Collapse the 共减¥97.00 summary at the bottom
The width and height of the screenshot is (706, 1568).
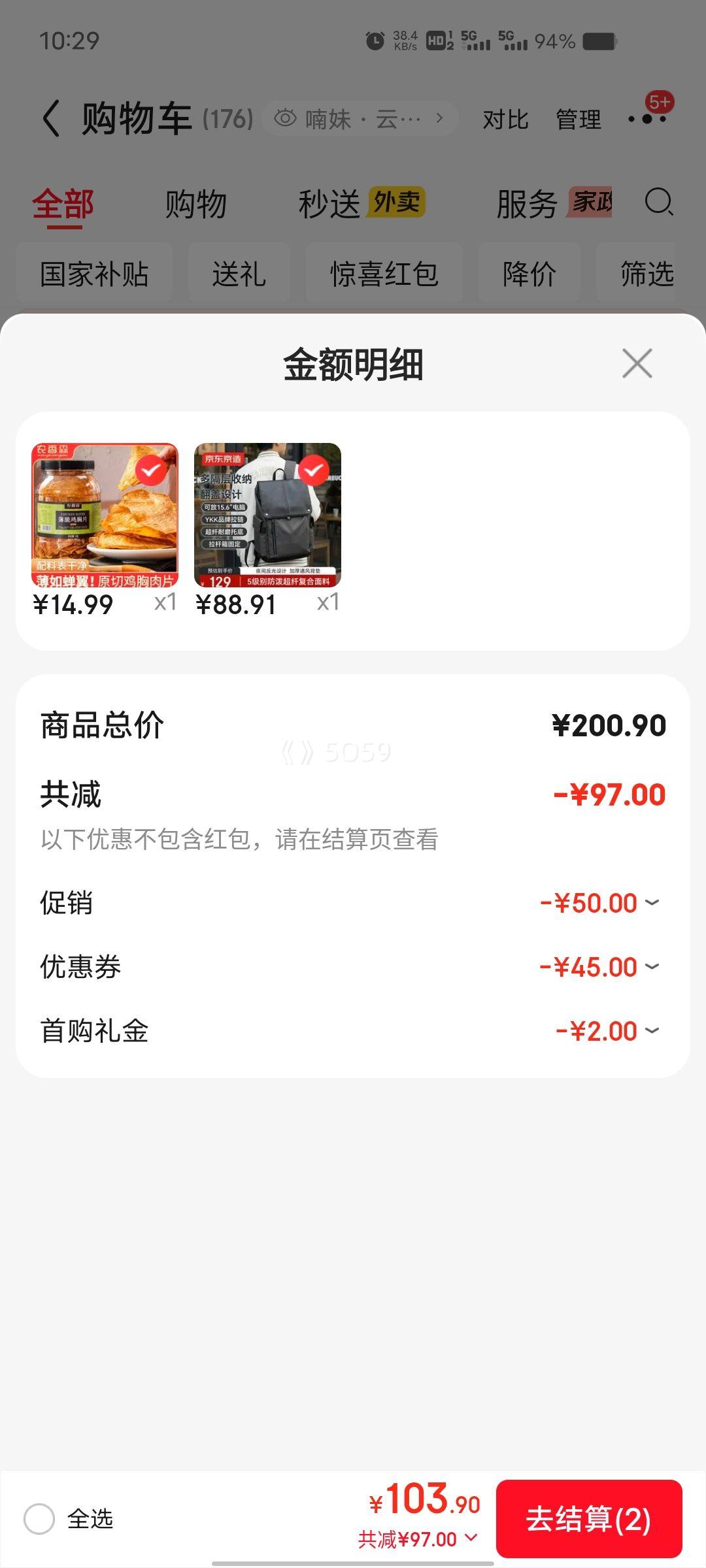(x=418, y=1539)
